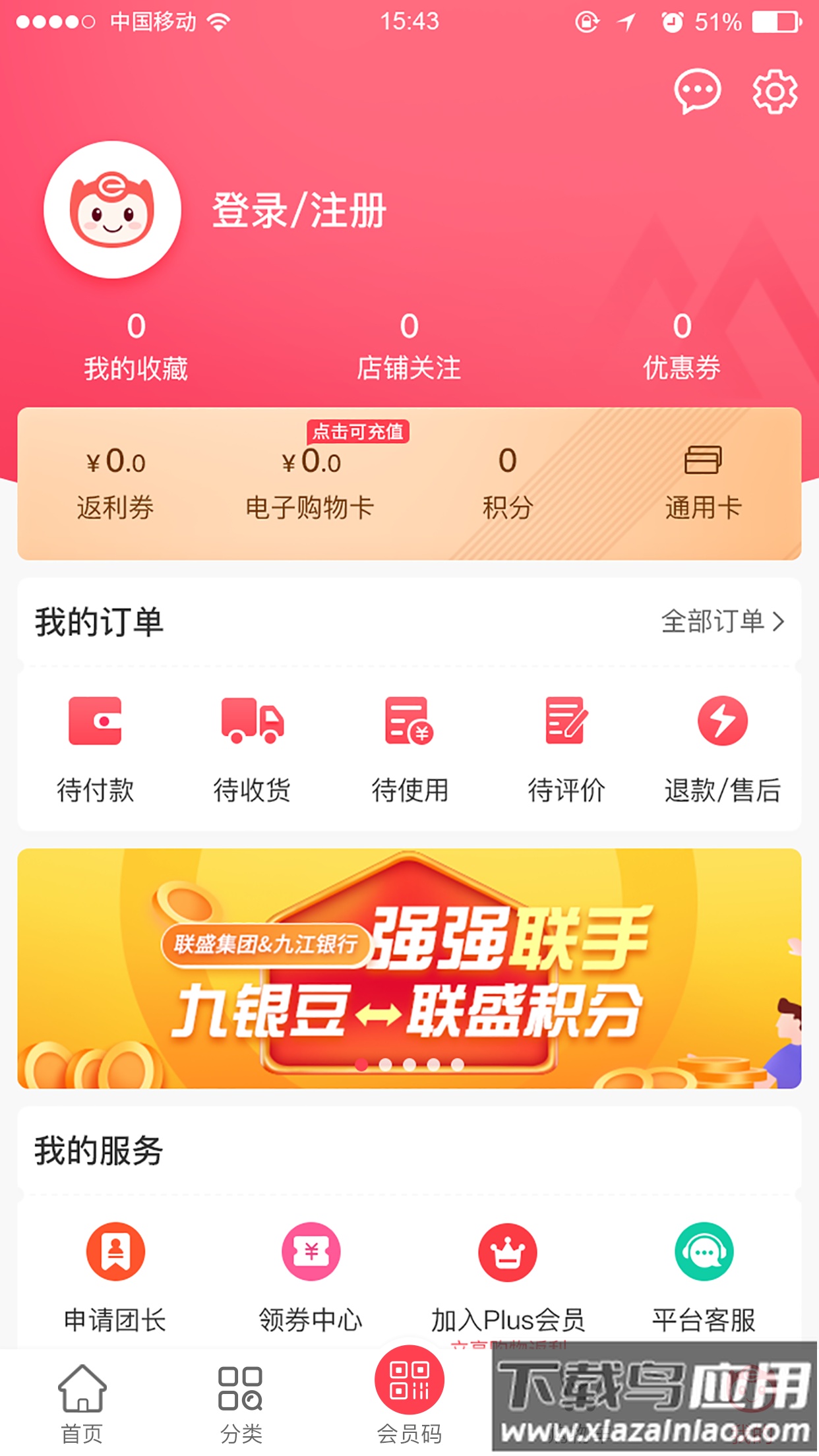View 店铺关注 followed stores

(x=409, y=346)
